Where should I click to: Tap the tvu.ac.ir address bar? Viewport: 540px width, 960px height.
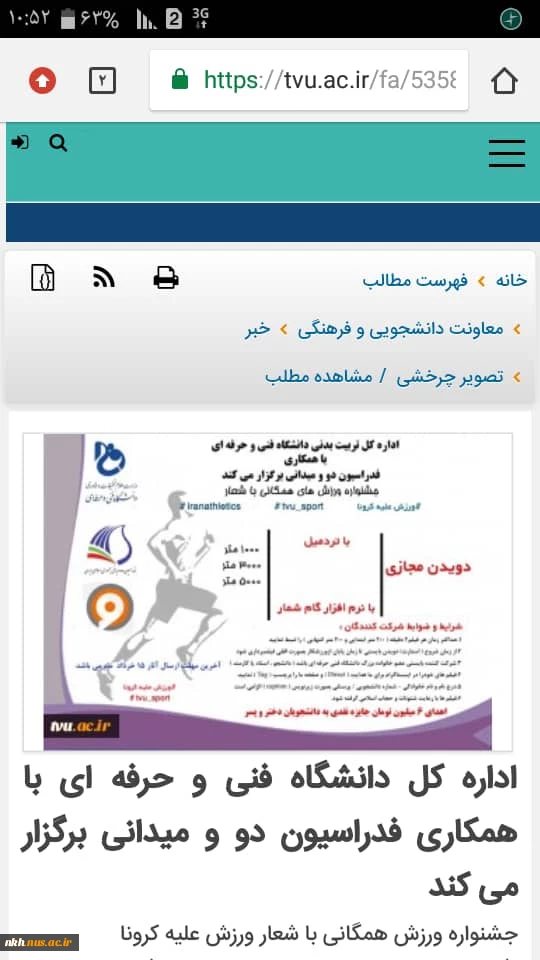309,80
